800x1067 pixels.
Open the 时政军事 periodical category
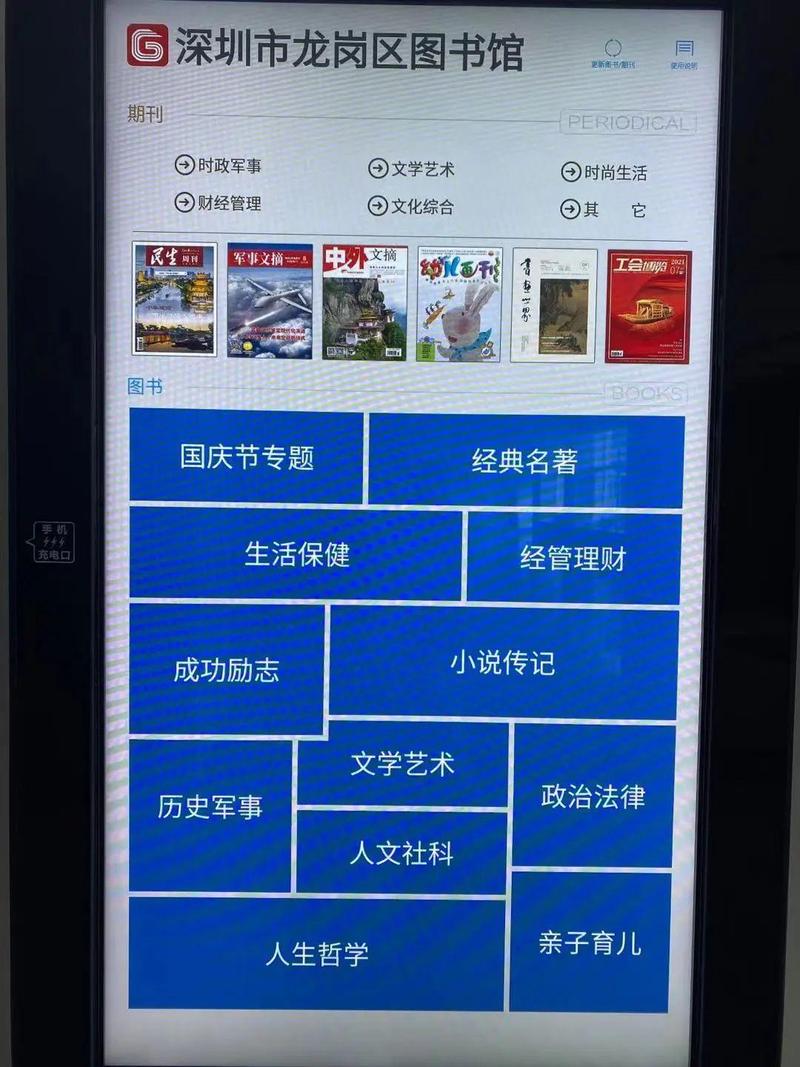coord(218,166)
